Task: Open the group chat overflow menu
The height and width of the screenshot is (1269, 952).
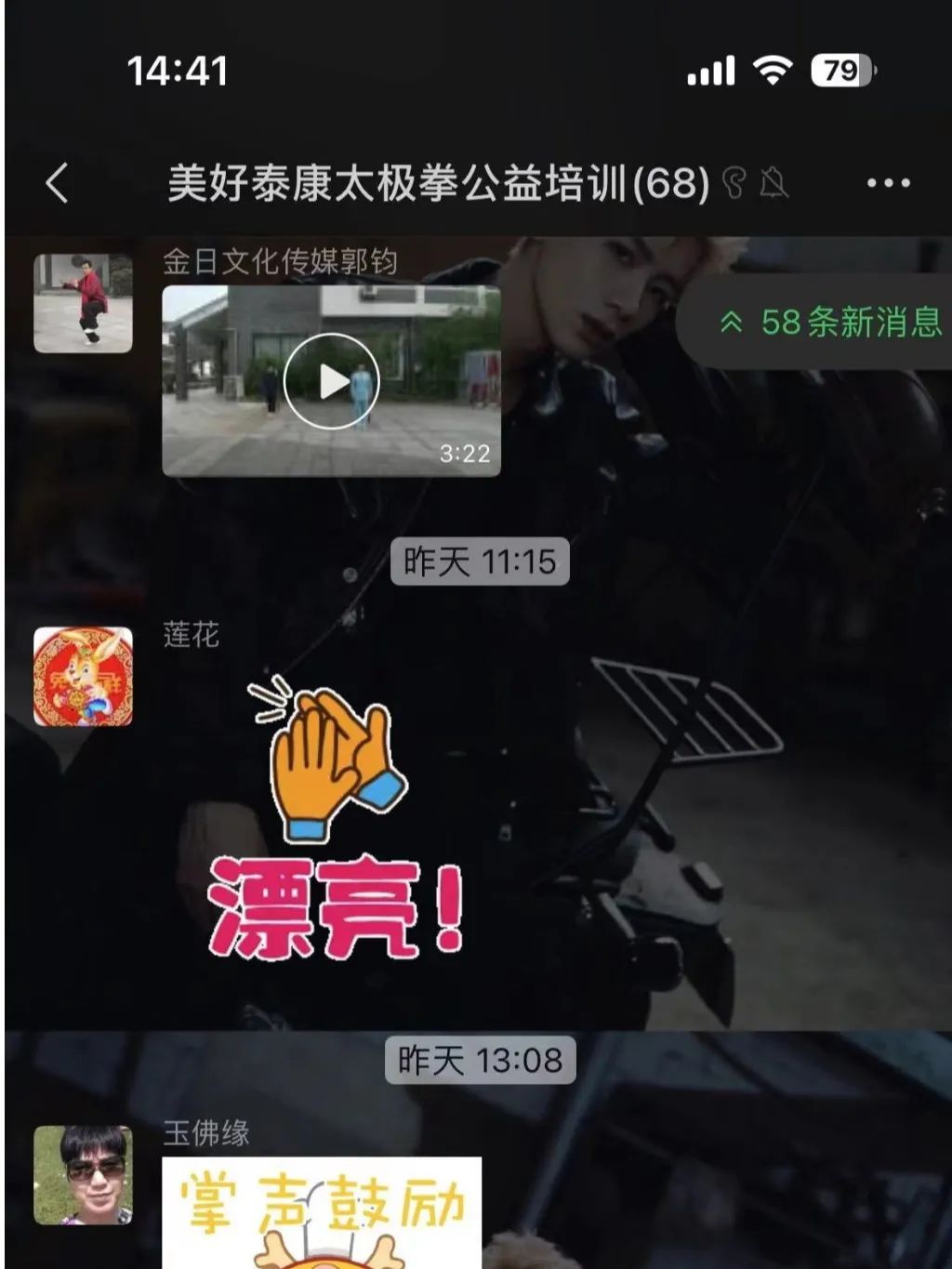Action: pyautogui.click(x=888, y=183)
